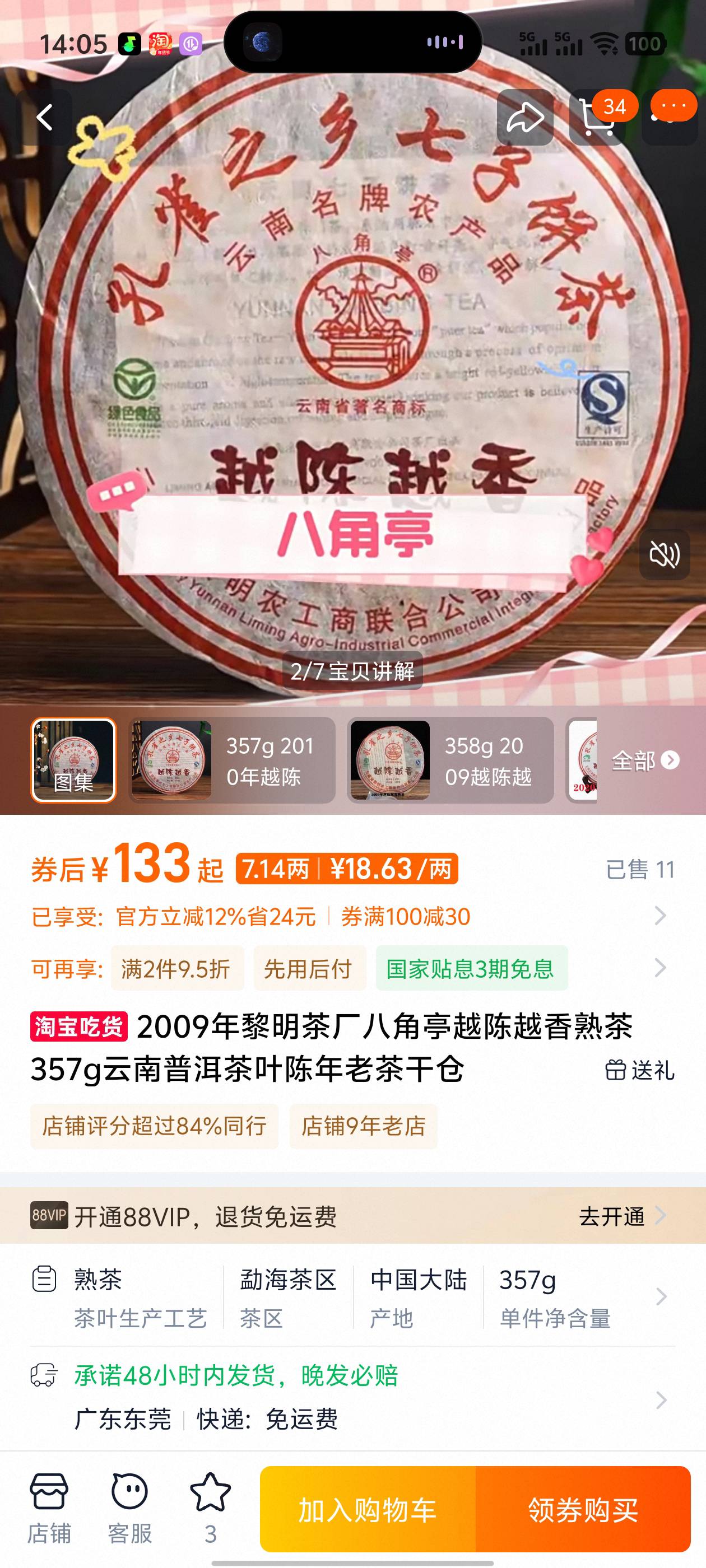The image size is (706, 1568).
Task: Tap 加入购物车 to add to cart
Action: pos(368,1509)
